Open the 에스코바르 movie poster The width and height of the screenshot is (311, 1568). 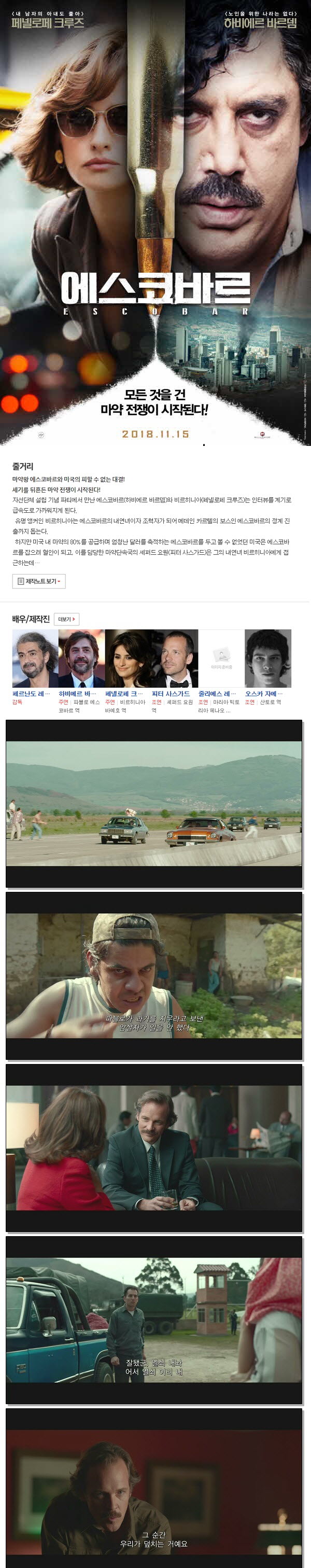[155, 222]
